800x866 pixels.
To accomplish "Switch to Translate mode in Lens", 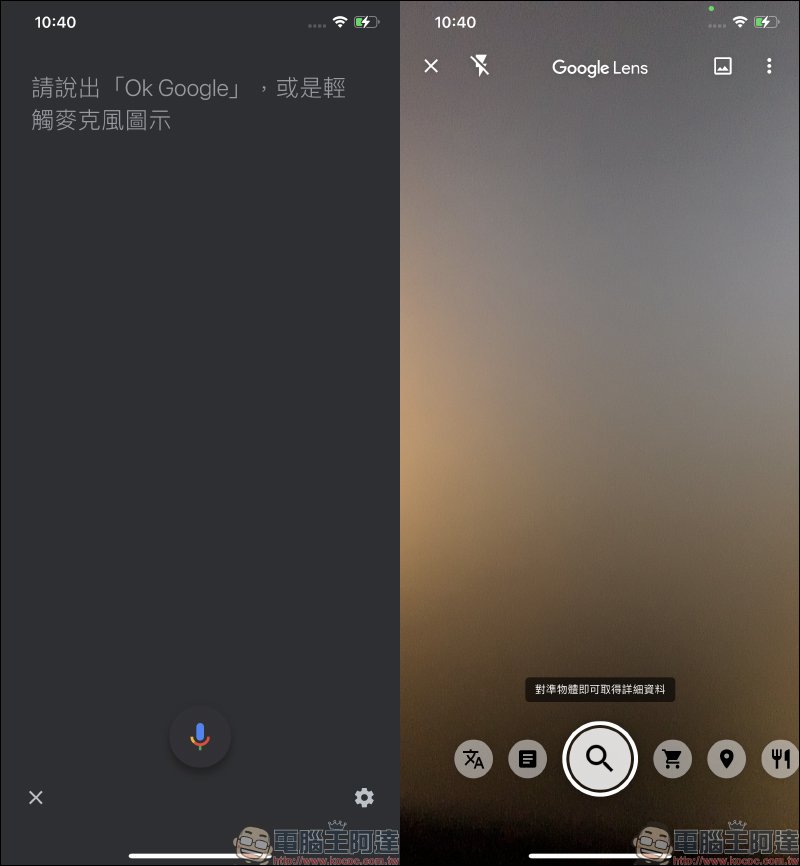I will 474,759.
